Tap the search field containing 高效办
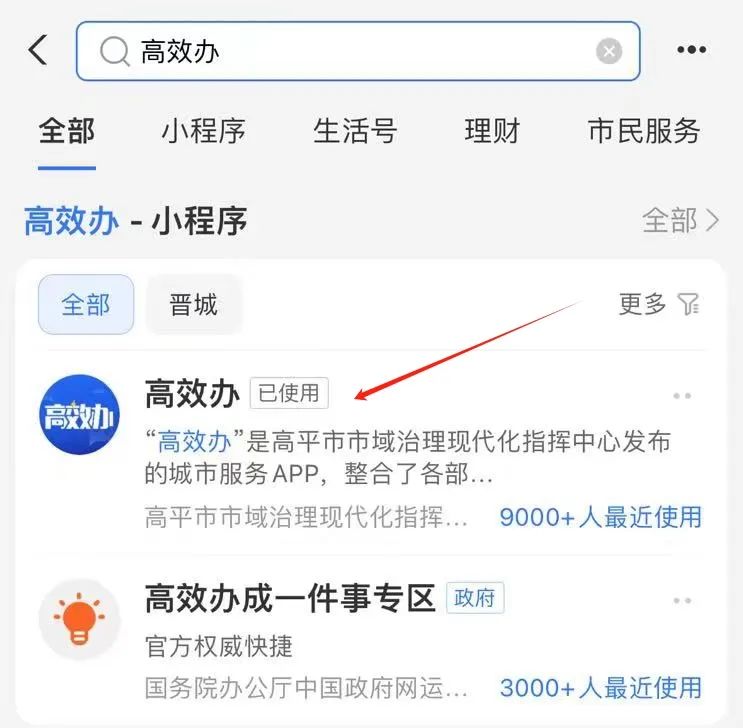 (x=350, y=51)
